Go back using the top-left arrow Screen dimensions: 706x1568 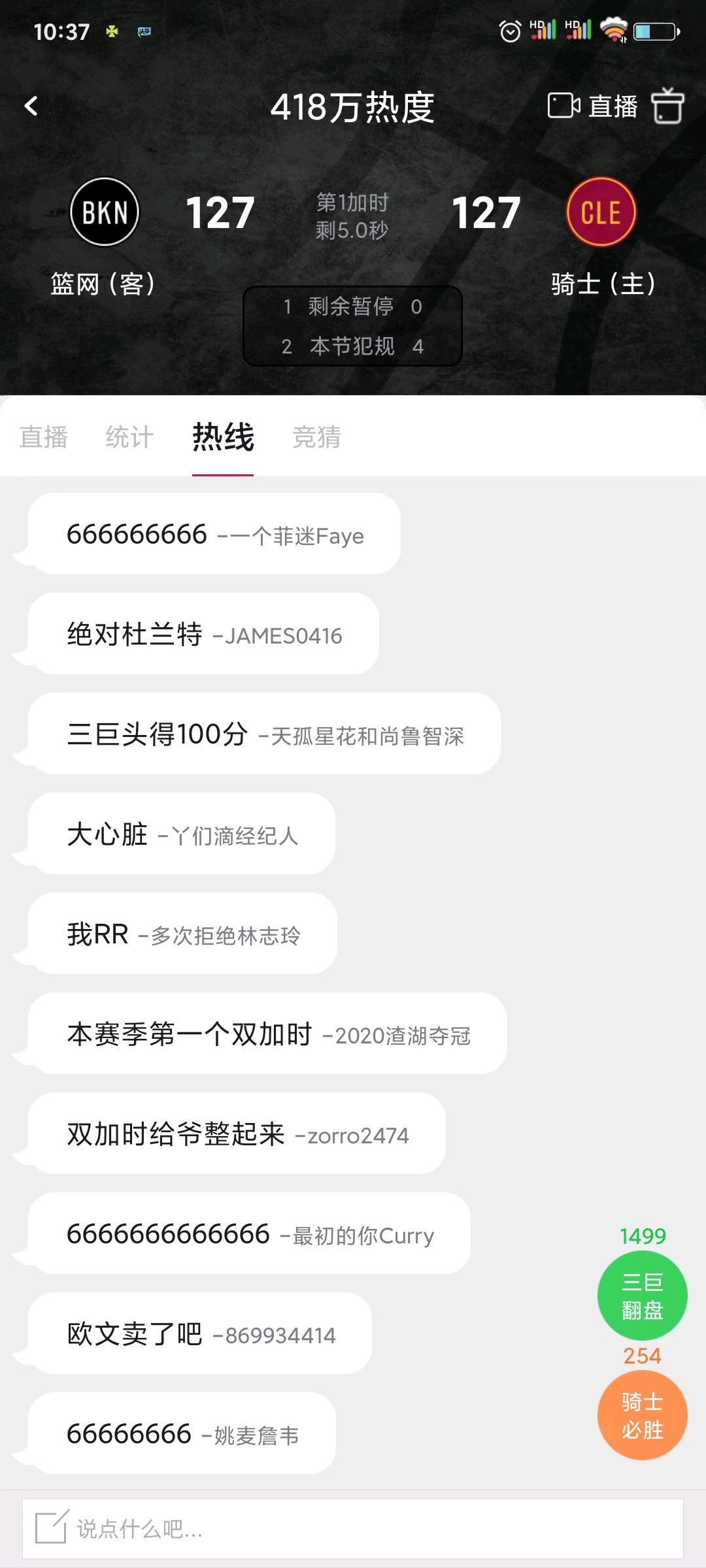(31, 106)
